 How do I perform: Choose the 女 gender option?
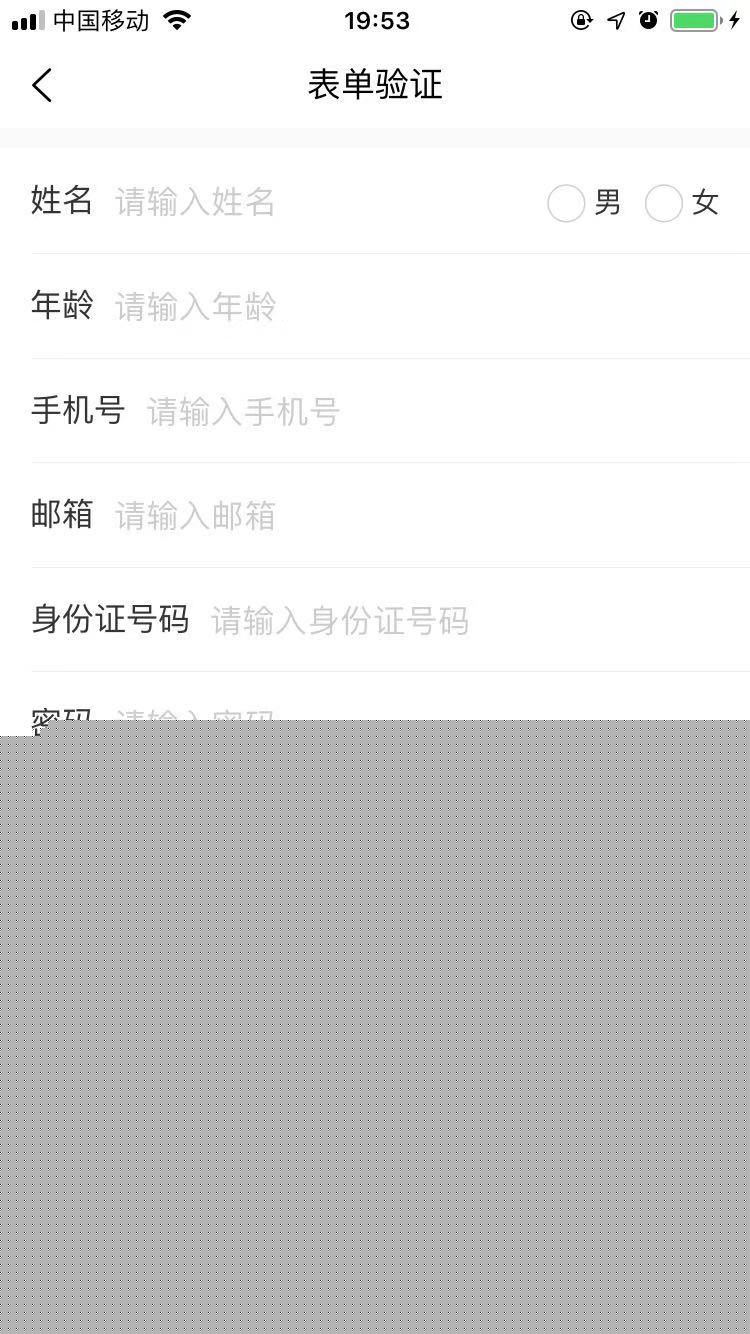pyautogui.click(x=664, y=203)
